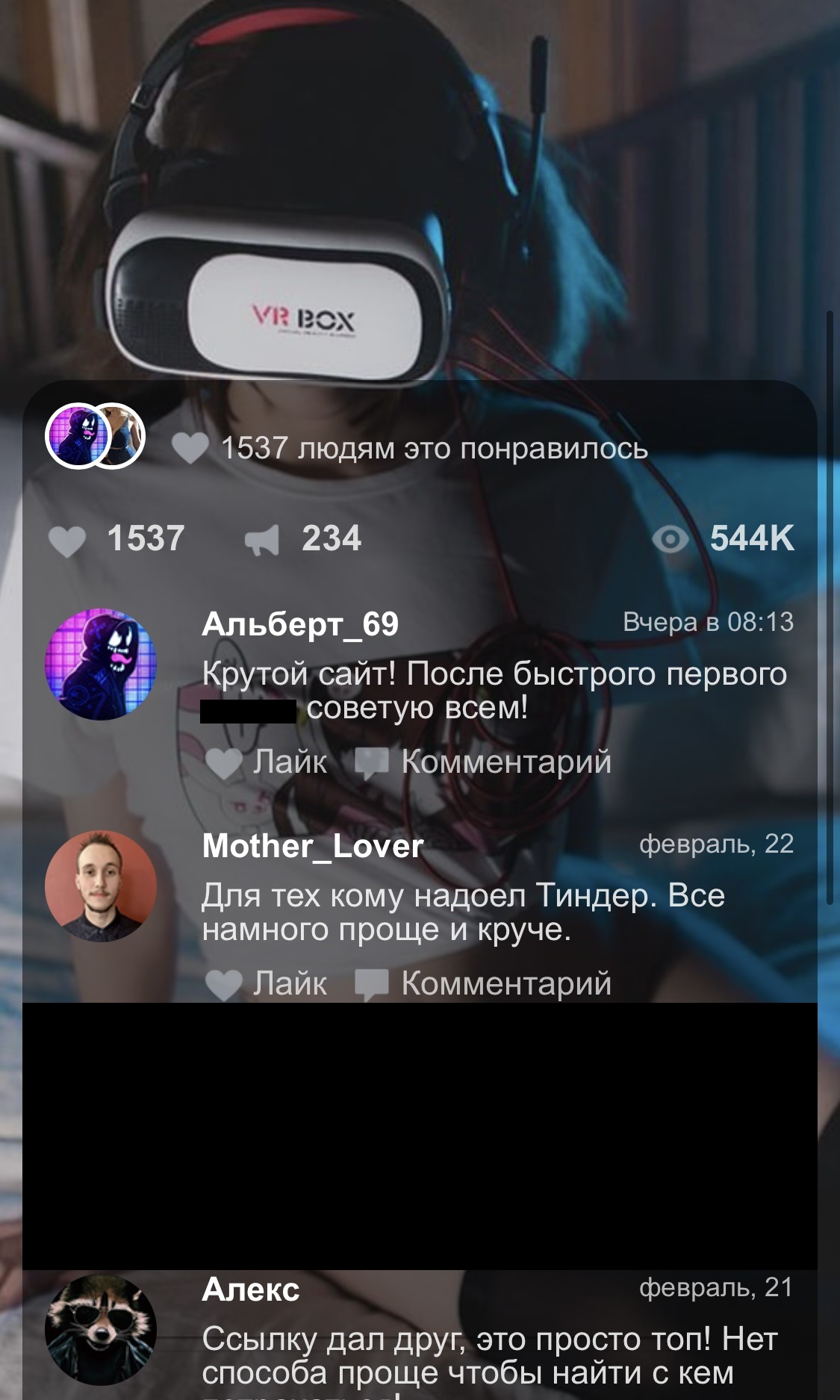Screen dimensions: 840x1400
Task: Open Mother_Lover's profile avatar
Action: tap(101, 886)
